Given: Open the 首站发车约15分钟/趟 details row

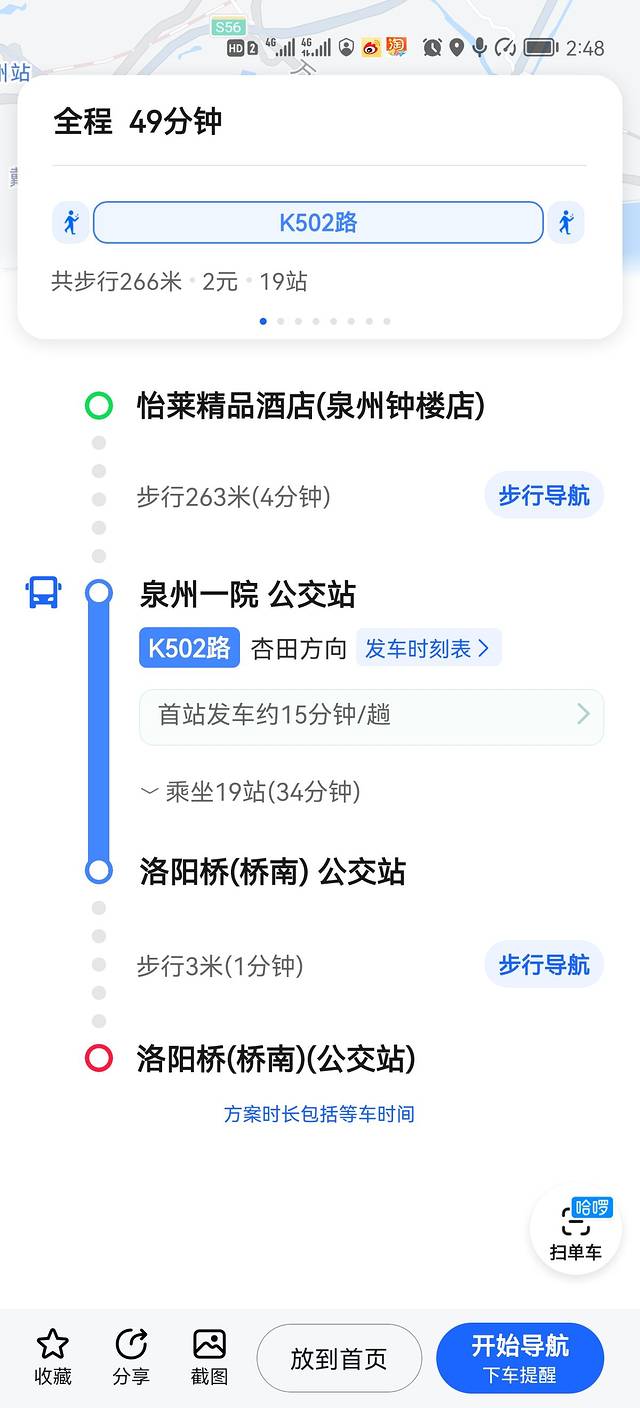Looking at the screenshot, I should [x=371, y=716].
